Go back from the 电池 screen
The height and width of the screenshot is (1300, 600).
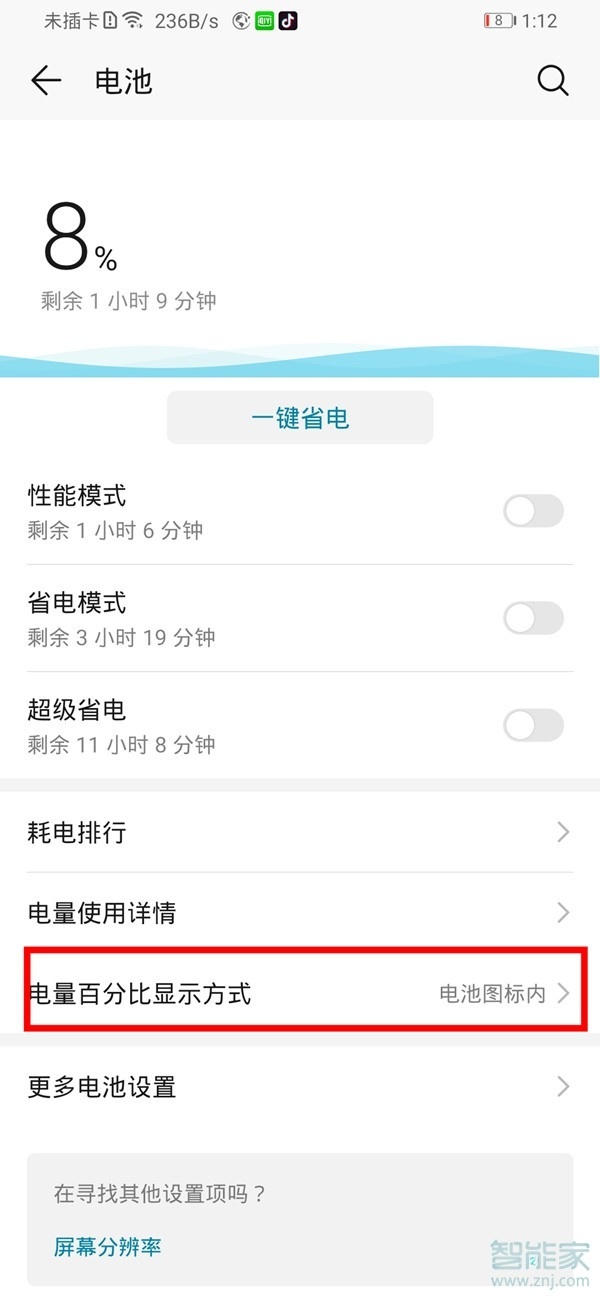point(46,81)
